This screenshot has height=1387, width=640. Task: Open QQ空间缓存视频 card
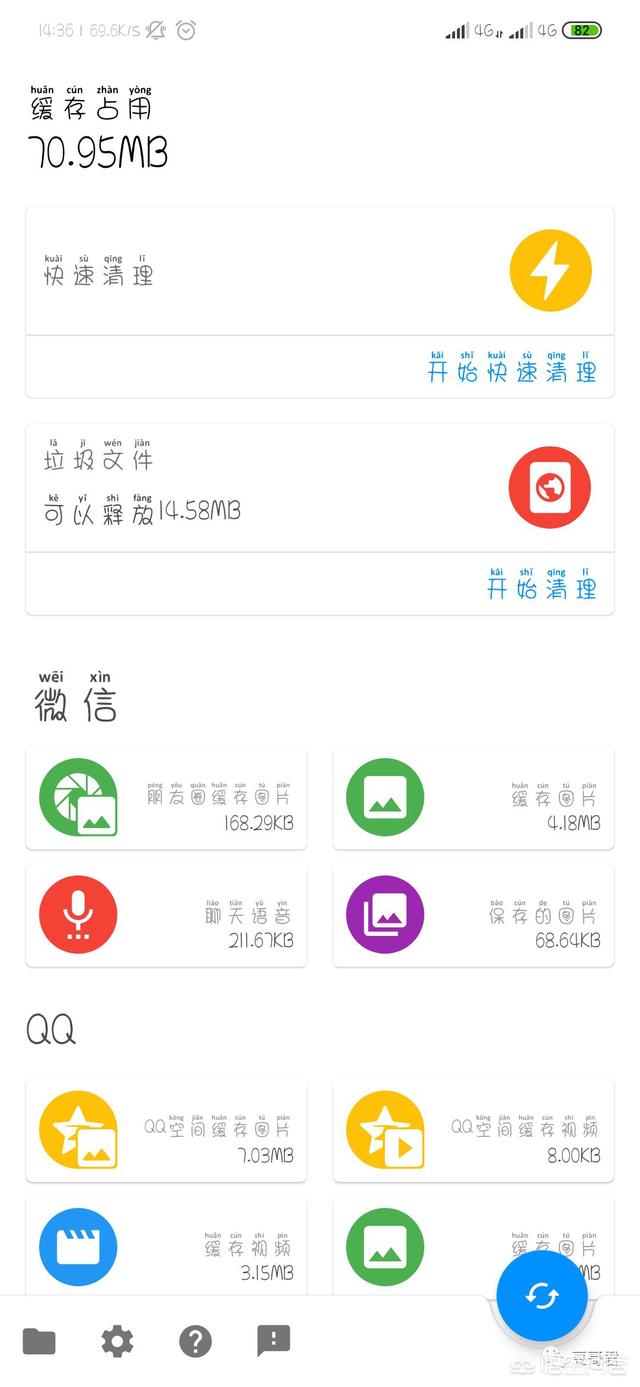tap(473, 1130)
